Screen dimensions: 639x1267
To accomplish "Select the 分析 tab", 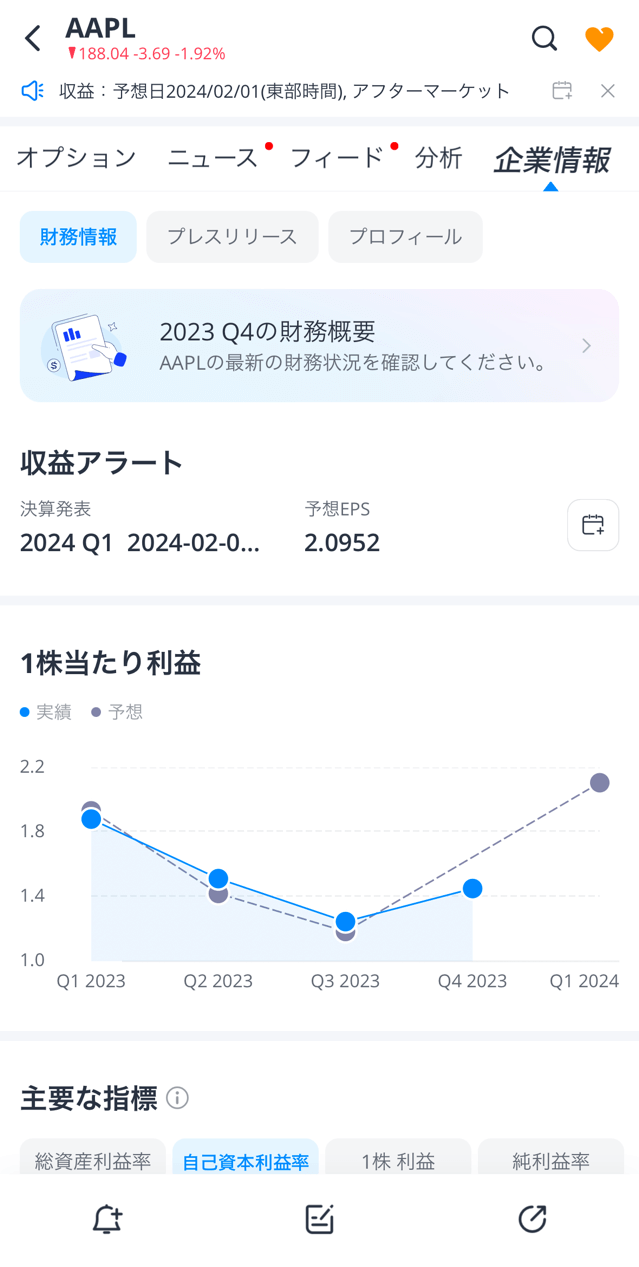I will (x=438, y=157).
